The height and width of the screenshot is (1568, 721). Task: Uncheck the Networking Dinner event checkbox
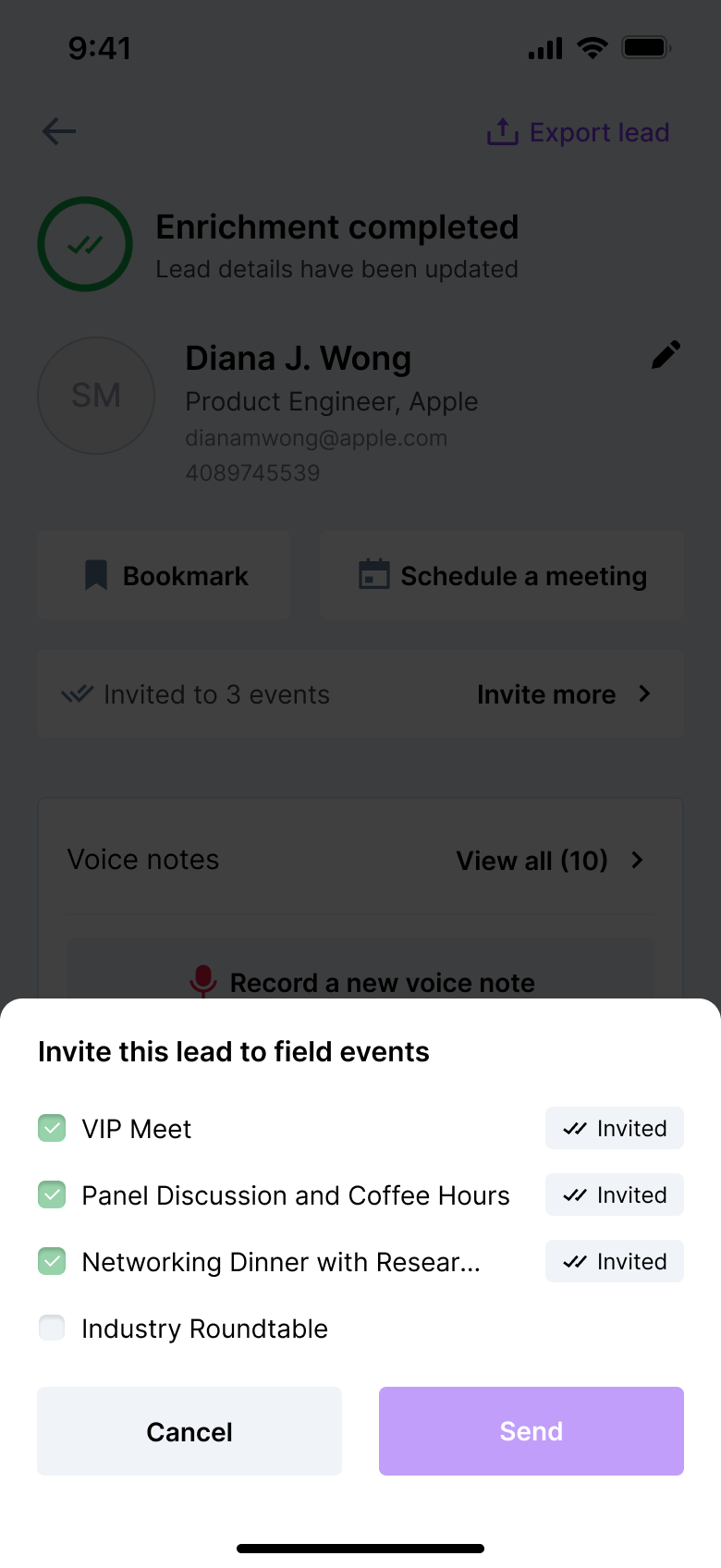(52, 1262)
